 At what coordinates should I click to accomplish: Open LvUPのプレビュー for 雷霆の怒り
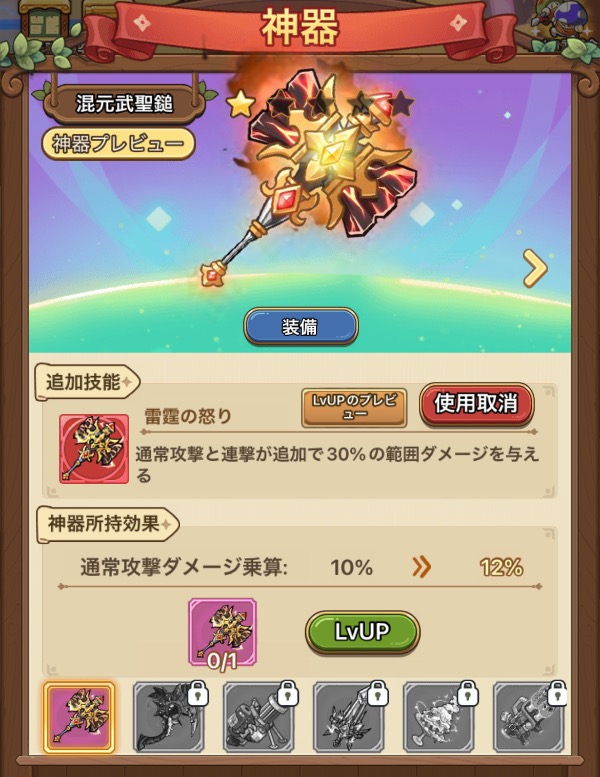[x=354, y=406]
